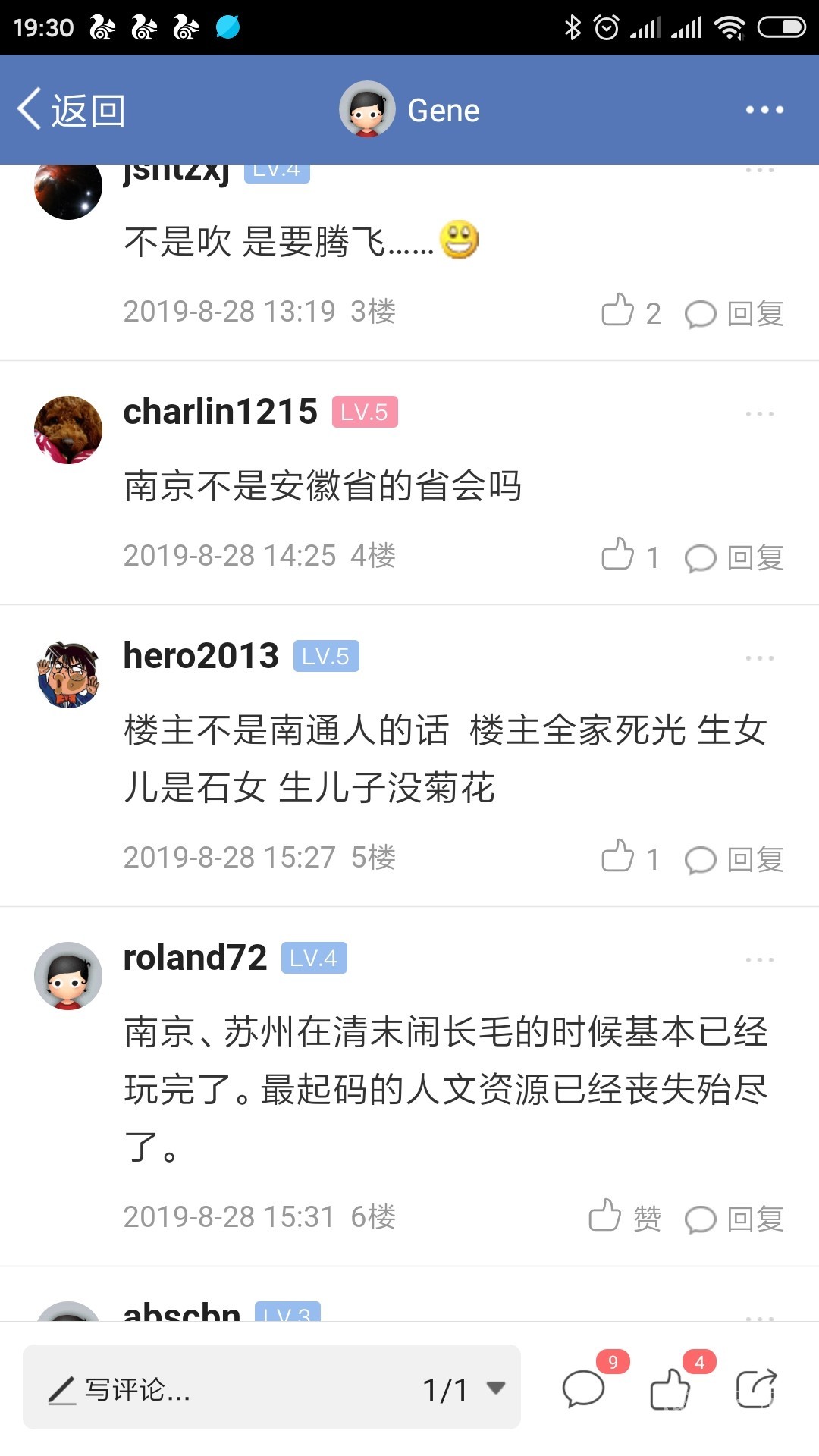This screenshot has height=1456, width=819.
Task: Open Gene's profile from the header
Action: 409,111
